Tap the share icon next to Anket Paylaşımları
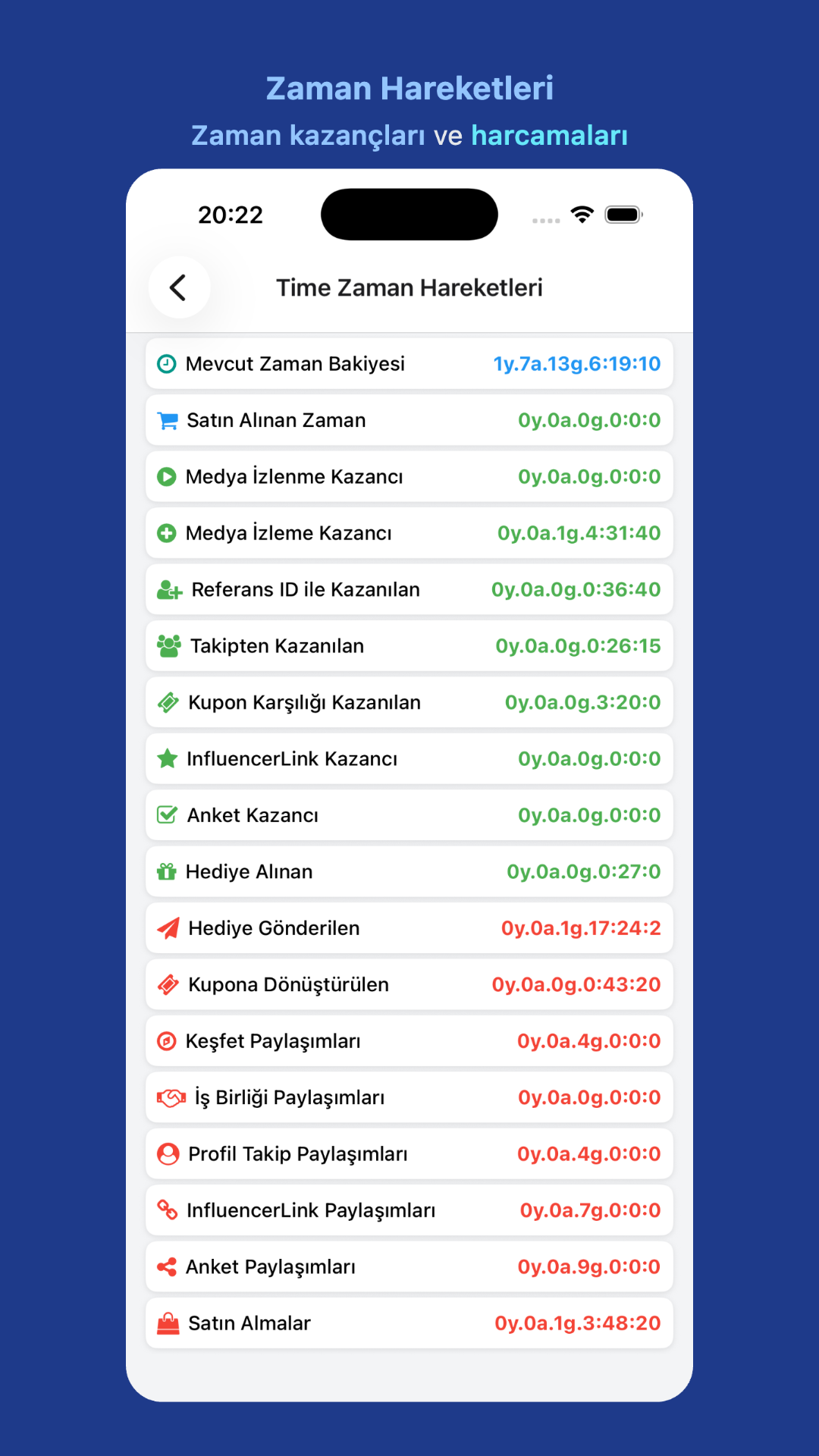819x1456 pixels. coord(167,1266)
